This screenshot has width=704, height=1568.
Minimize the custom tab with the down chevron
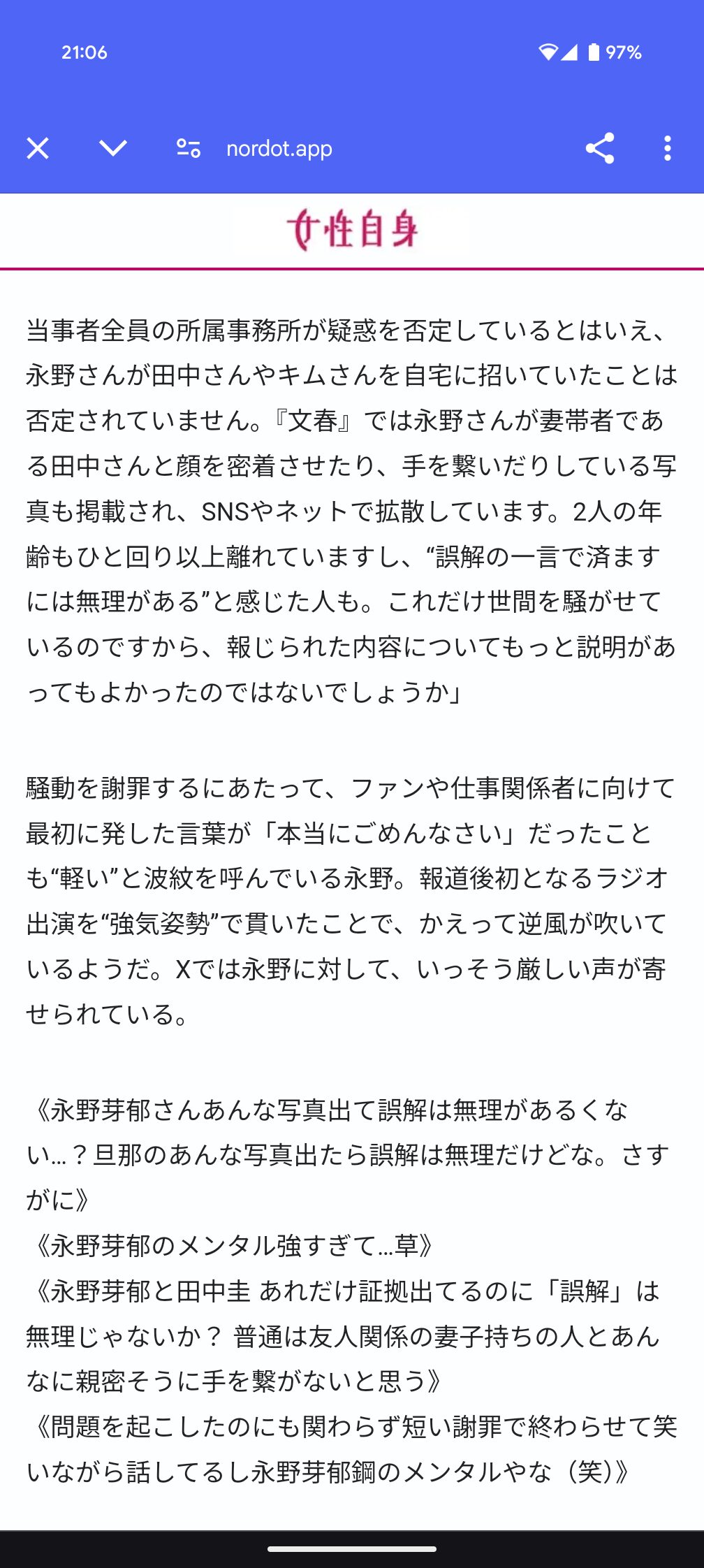pos(113,148)
